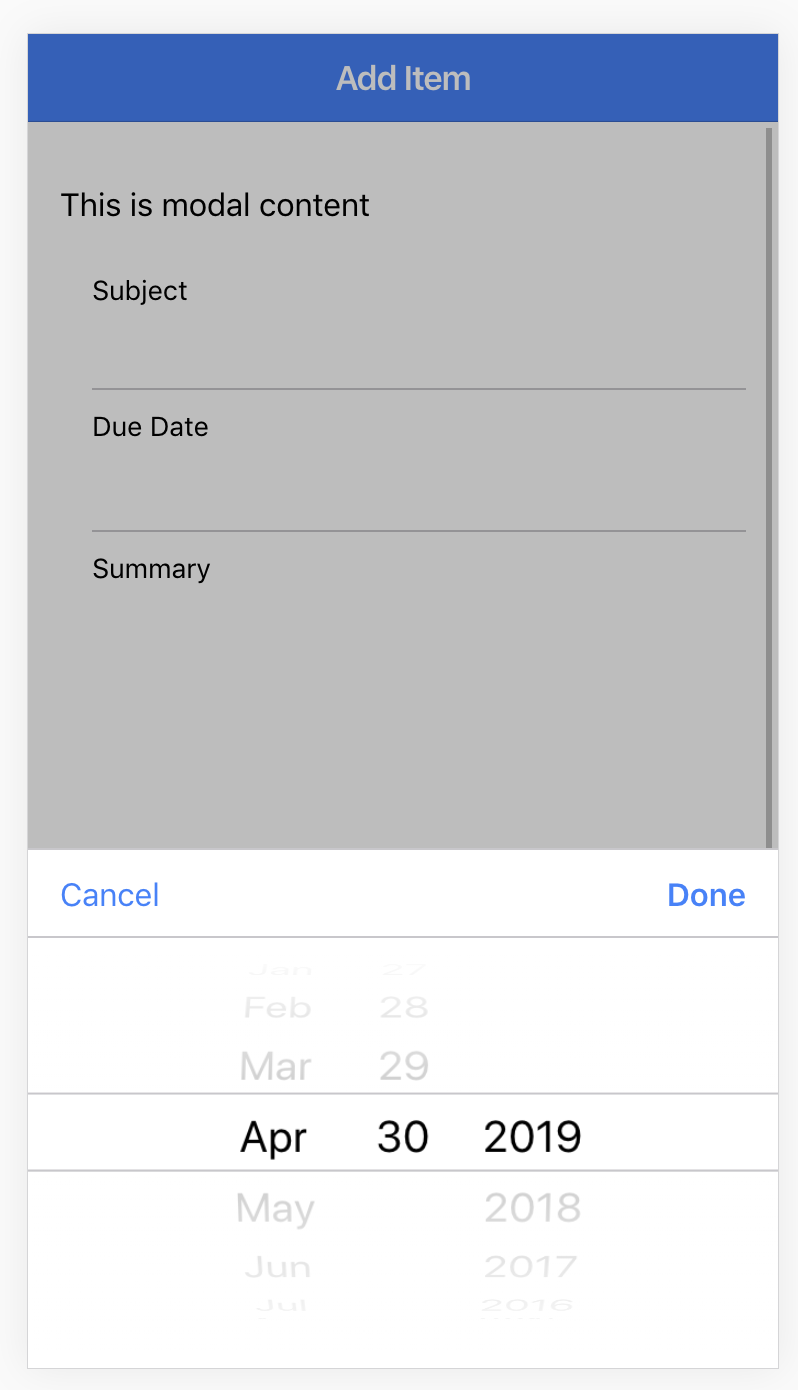Tap the Subject input field
This screenshot has width=798, height=1390.
(x=419, y=352)
